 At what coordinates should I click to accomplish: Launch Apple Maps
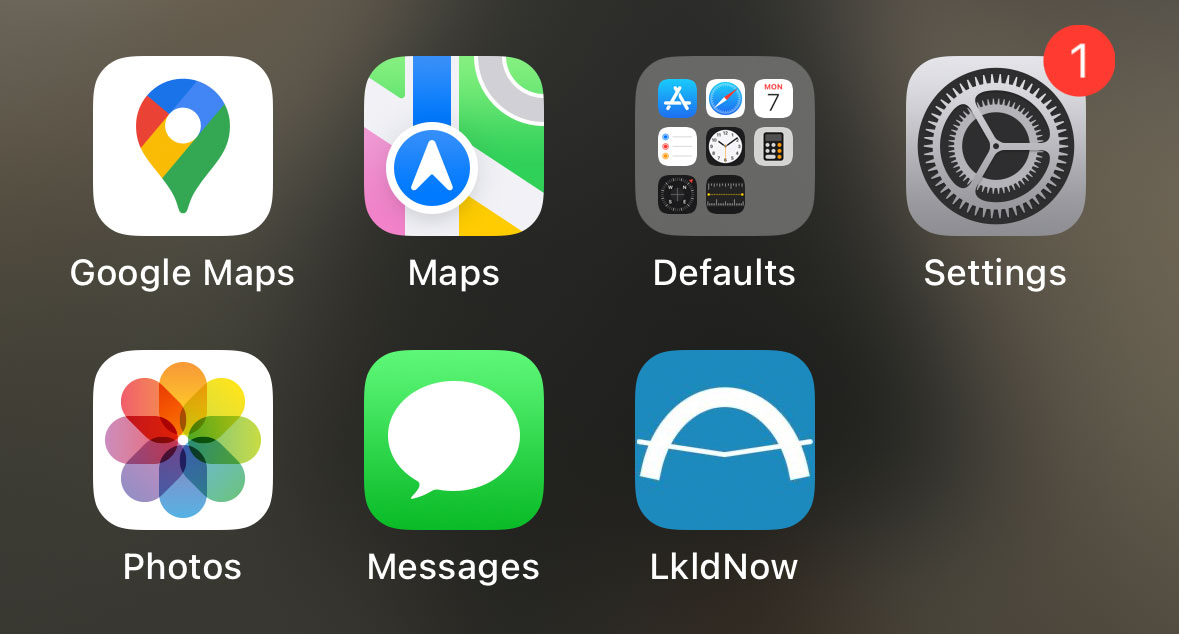pos(454,146)
